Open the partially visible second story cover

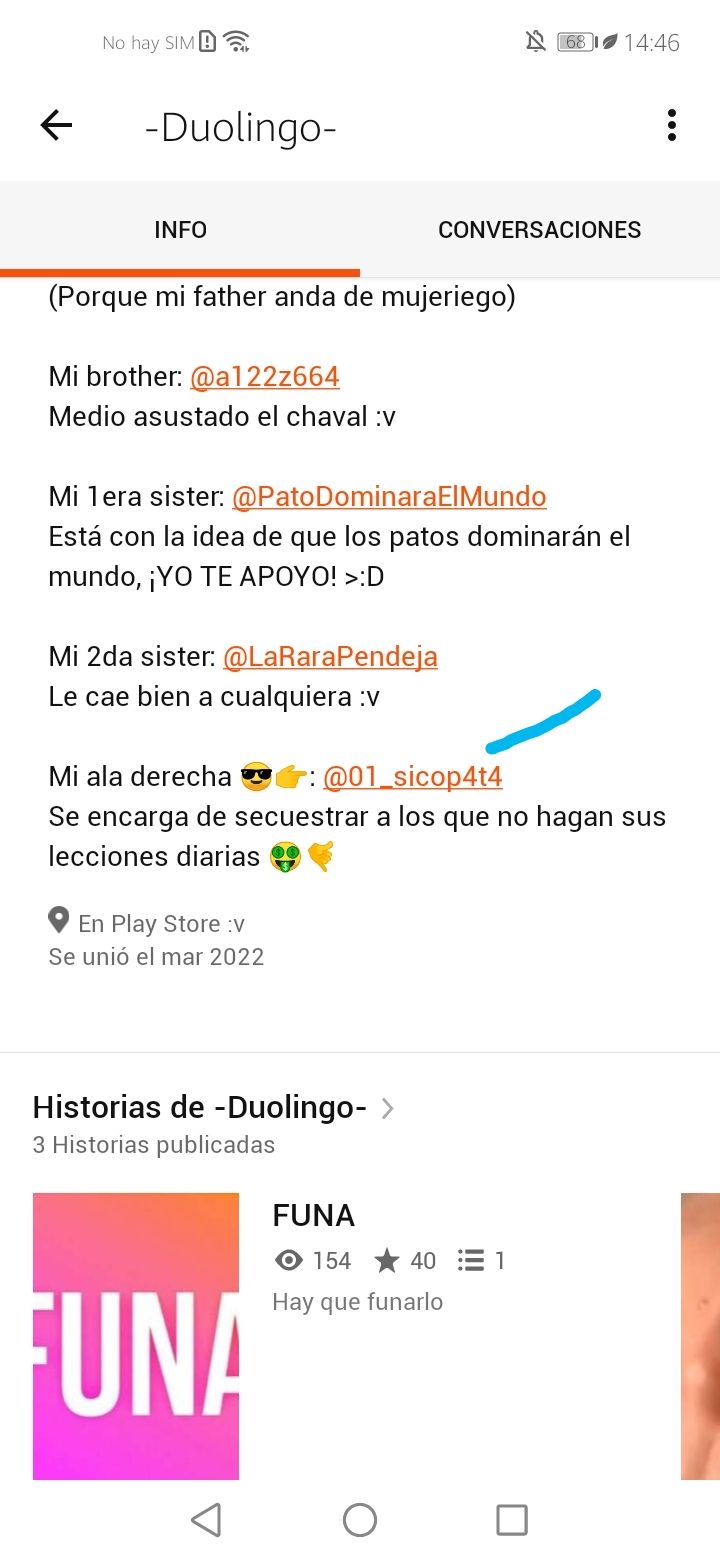pyautogui.click(x=700, y=1336)
